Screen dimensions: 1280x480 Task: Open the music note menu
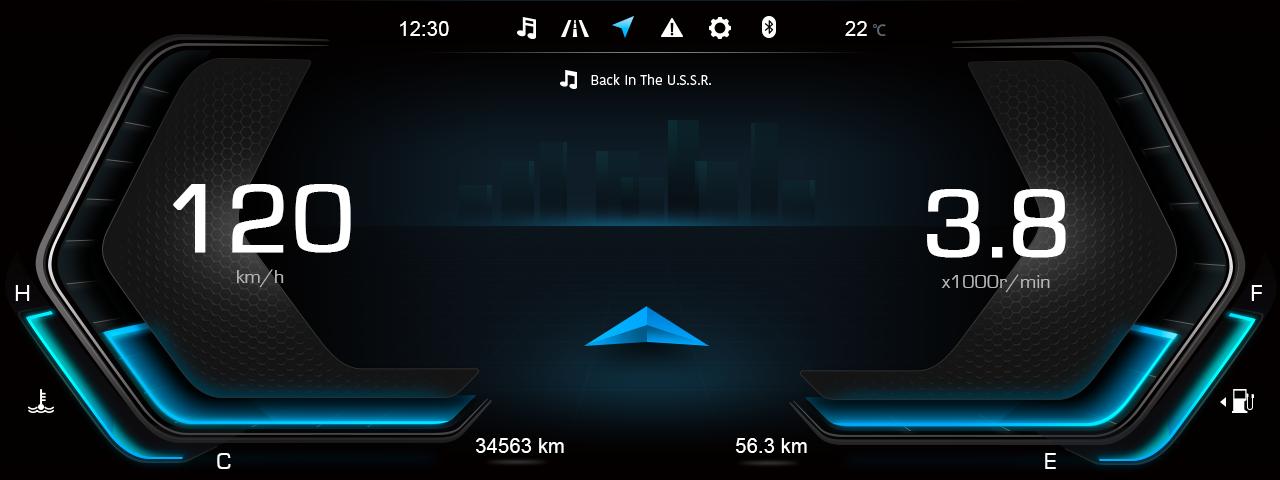click(527, 28)
